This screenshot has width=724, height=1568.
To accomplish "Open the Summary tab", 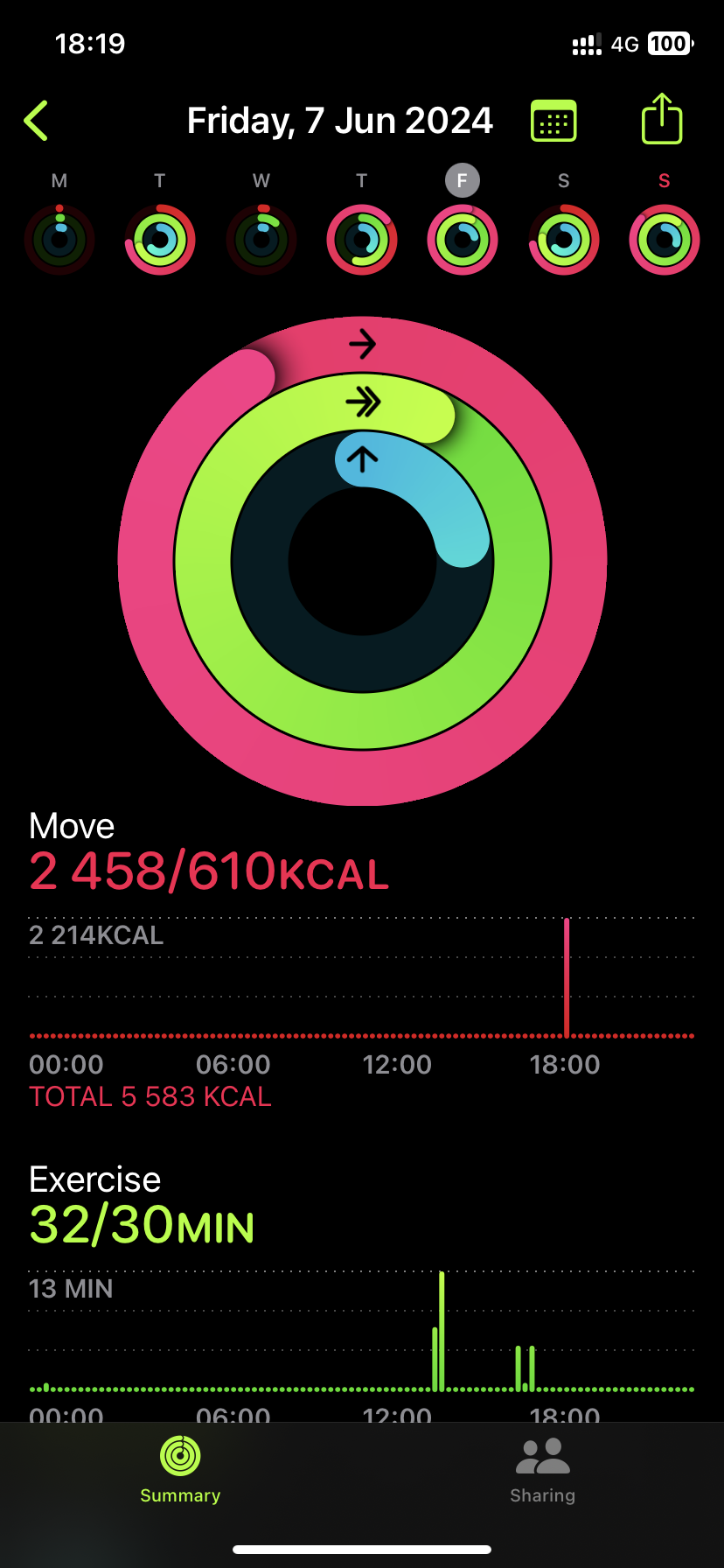I will pyautogui.click(x=180, y=1471).
